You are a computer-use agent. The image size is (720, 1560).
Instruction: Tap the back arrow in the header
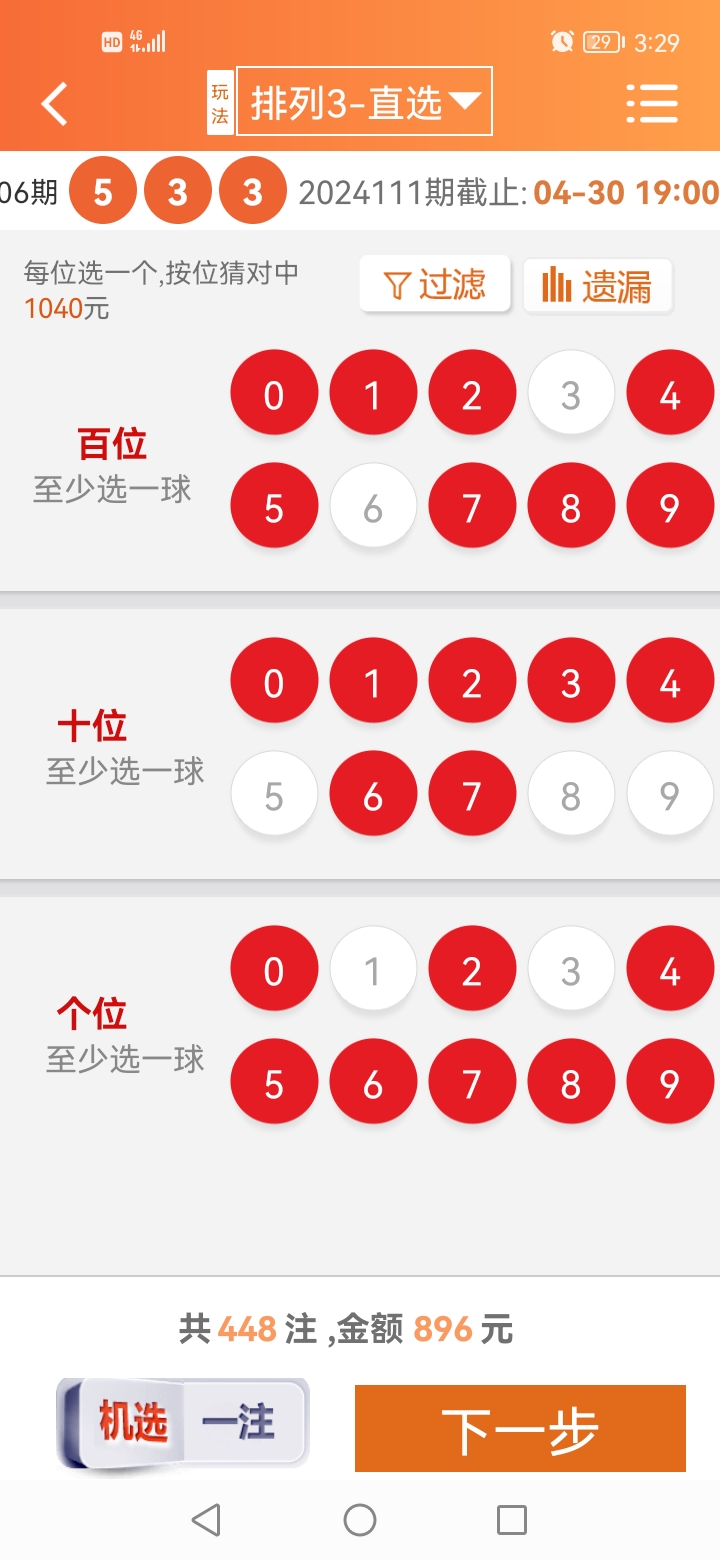point(52,103)
